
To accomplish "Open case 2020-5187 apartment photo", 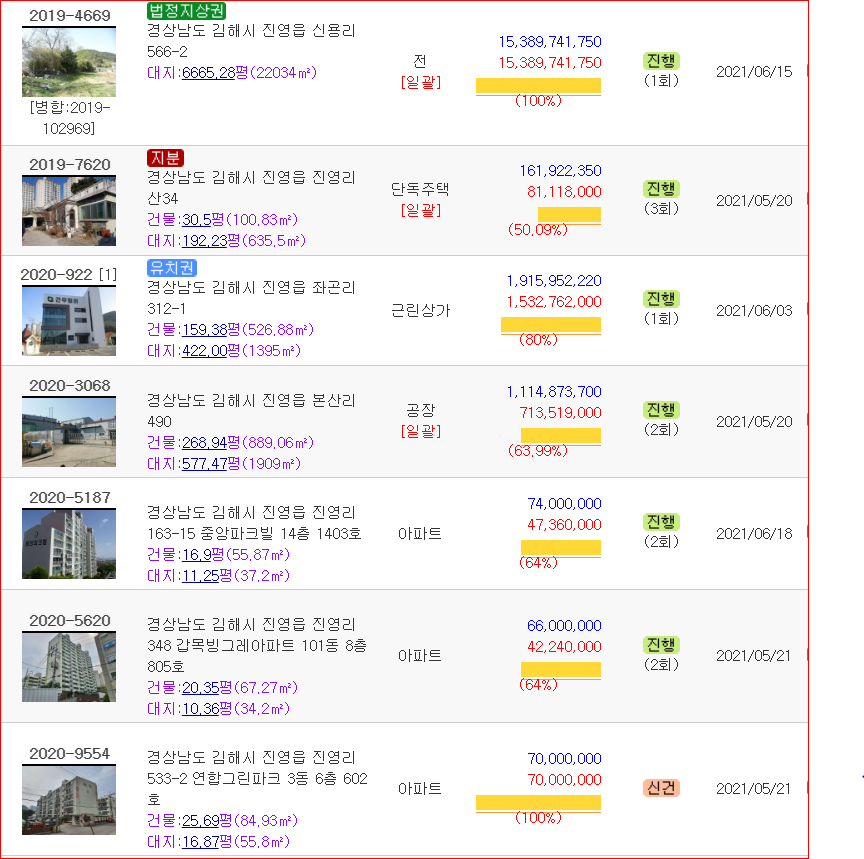I will tap(69, 544).
